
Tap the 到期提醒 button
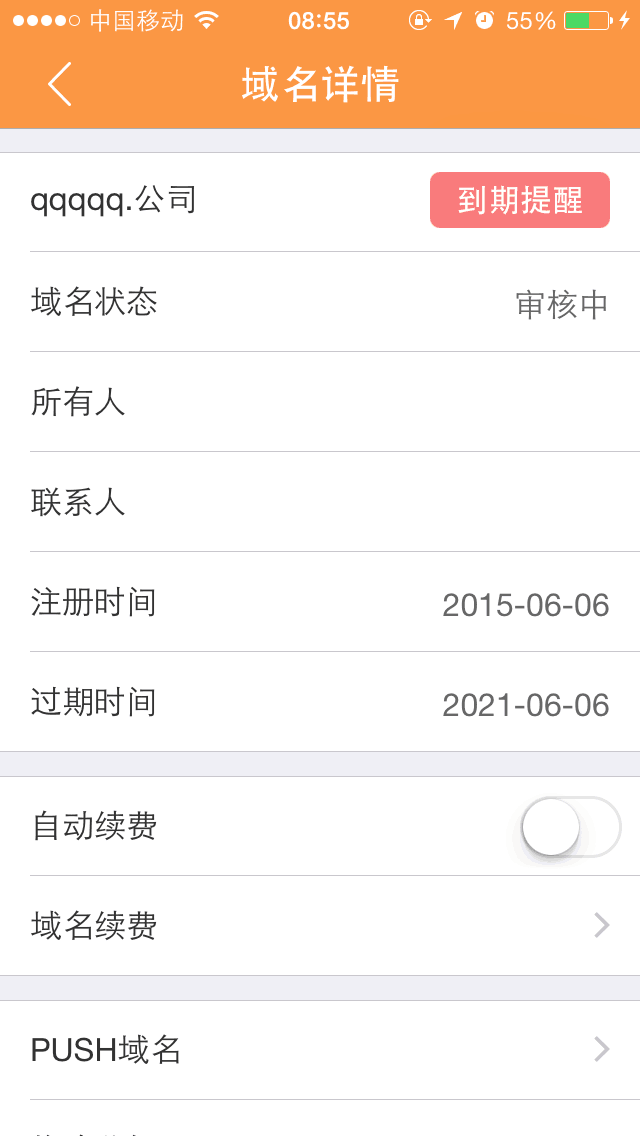pos(519,200)
